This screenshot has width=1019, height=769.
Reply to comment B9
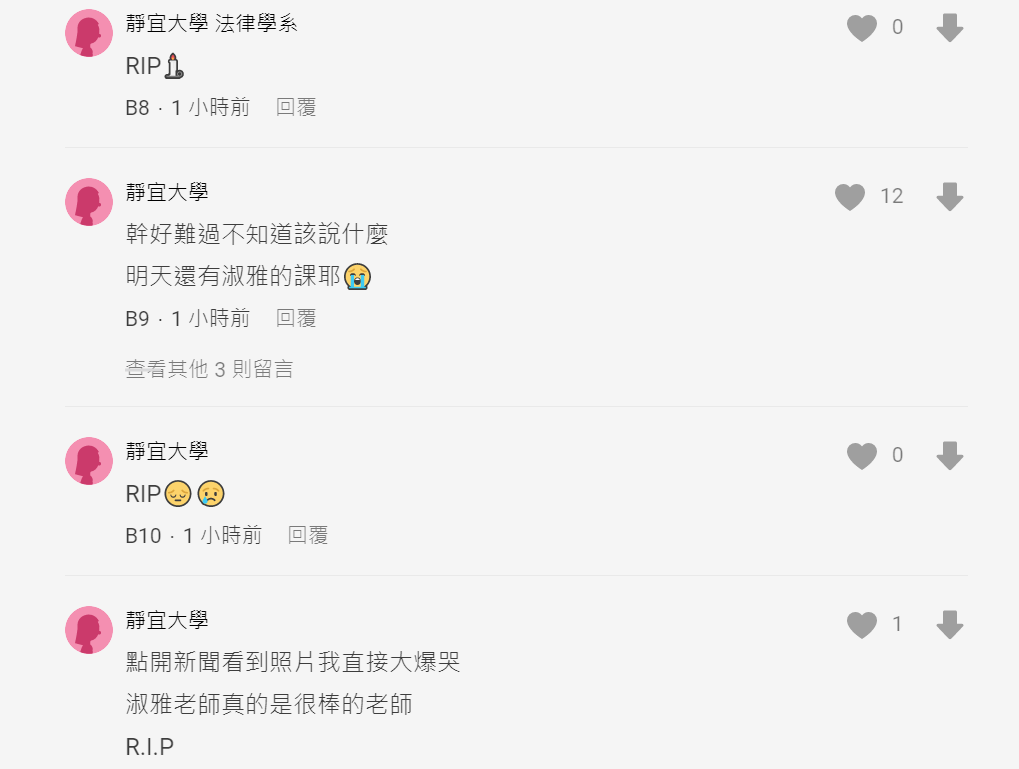(296, 318)
